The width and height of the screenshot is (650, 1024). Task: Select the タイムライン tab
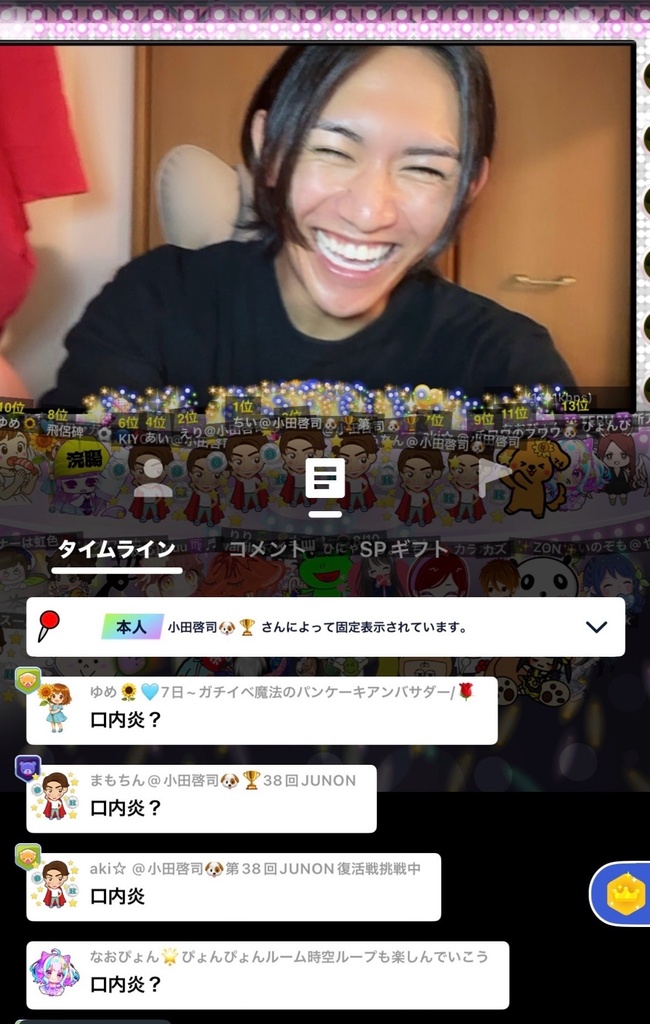[x=116, y=549]
